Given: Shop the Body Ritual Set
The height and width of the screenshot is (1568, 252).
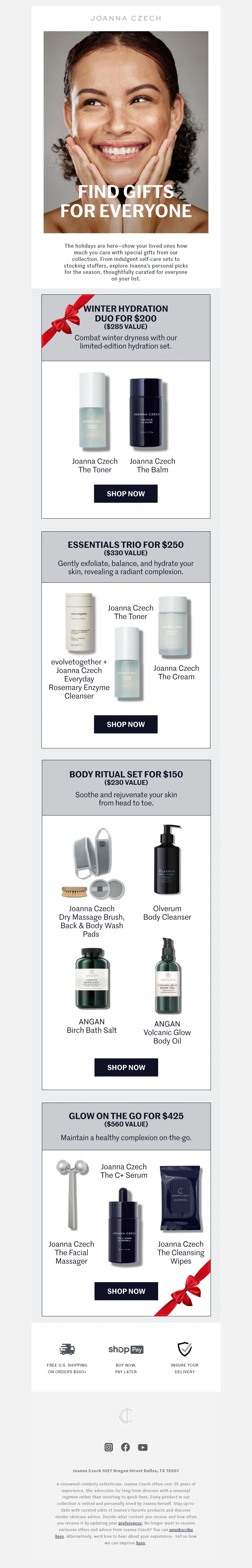Looking at the screenshot, I should pyautogui.click(x=126, y=1067).
